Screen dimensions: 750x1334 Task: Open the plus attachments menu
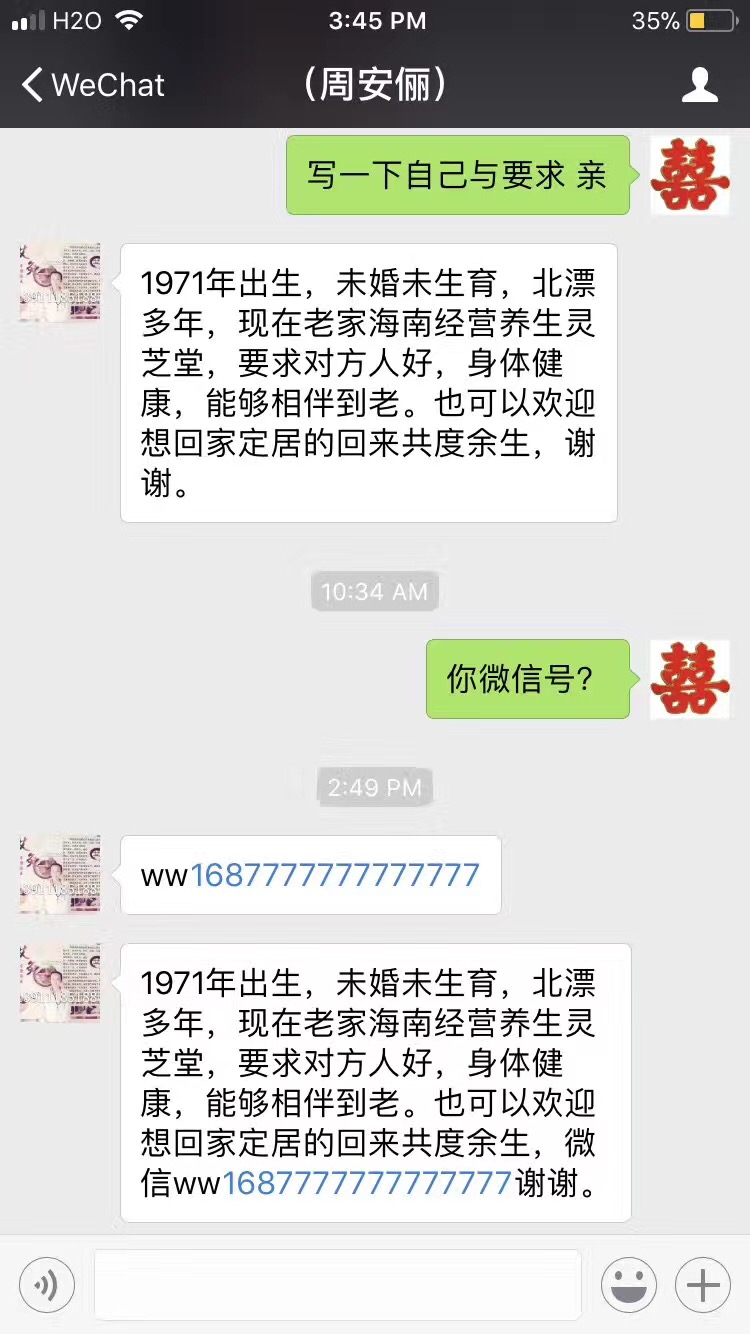click(x=703, y=1285)
